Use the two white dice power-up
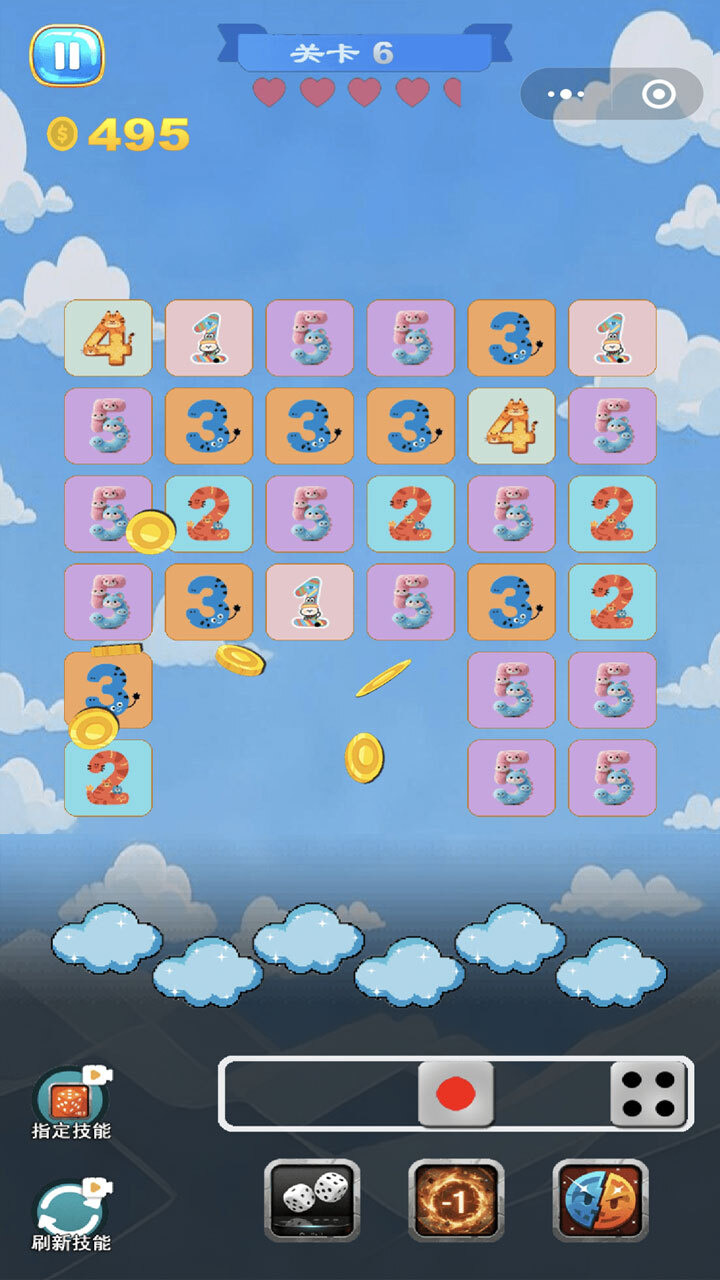The width and height of the screenshot is (720, 1280). coord(312,1200)
